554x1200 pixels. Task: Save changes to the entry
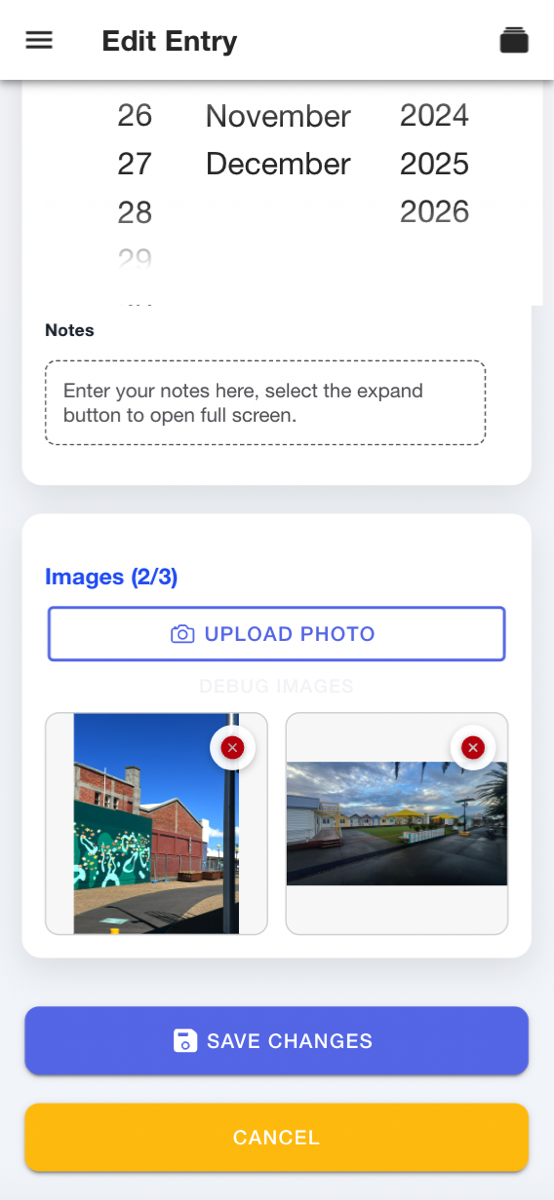[276, 1041]
